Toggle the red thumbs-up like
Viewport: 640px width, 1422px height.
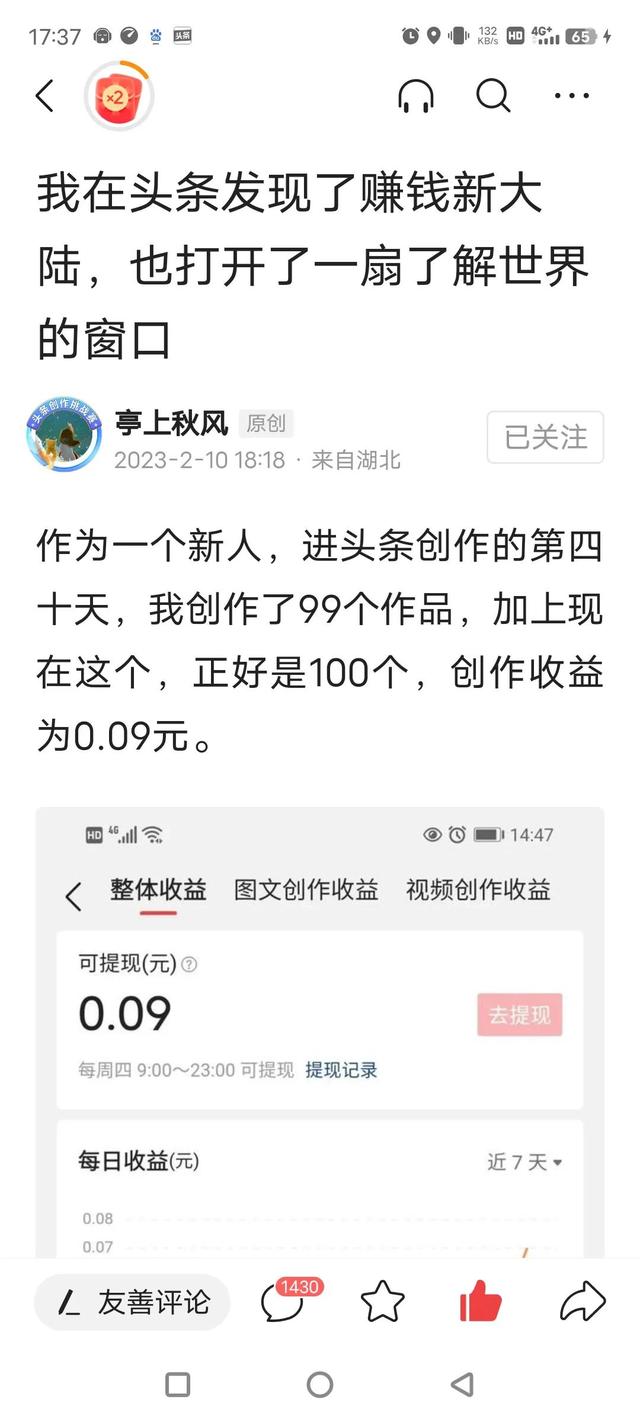tap(481, 1302)
